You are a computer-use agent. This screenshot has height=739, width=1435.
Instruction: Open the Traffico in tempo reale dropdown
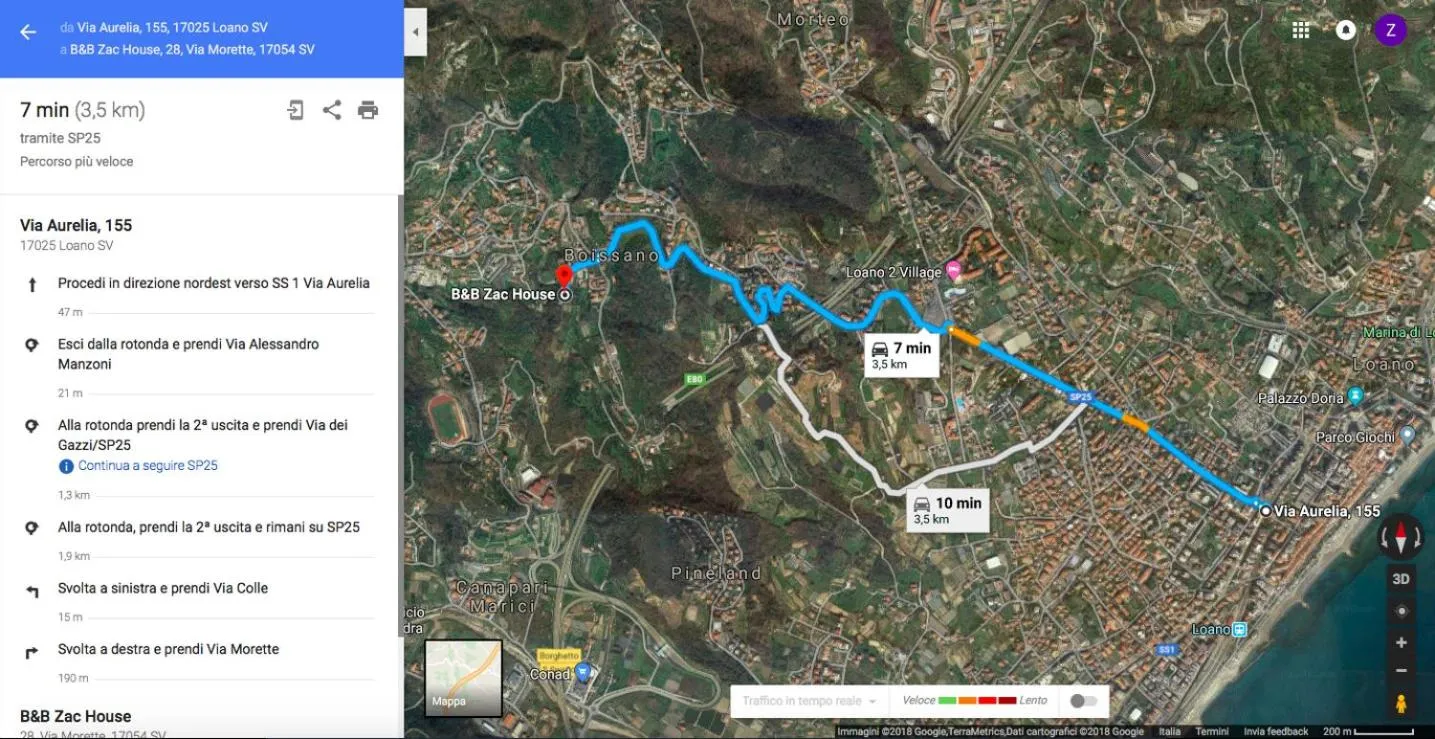pos(809,701)
